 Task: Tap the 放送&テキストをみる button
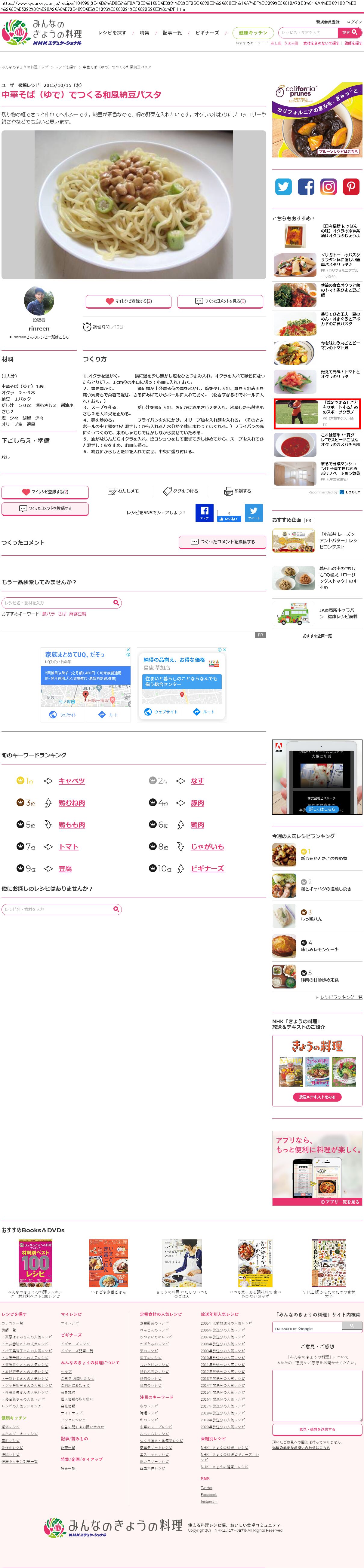[317, 1097]
